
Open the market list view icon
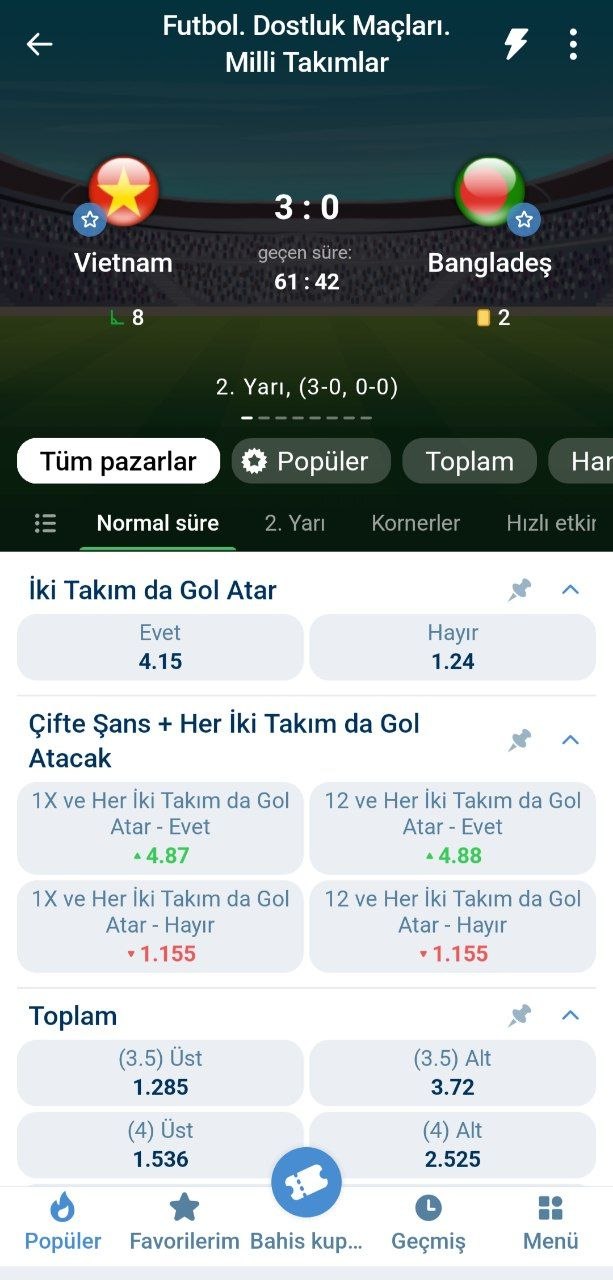(45, 523)
